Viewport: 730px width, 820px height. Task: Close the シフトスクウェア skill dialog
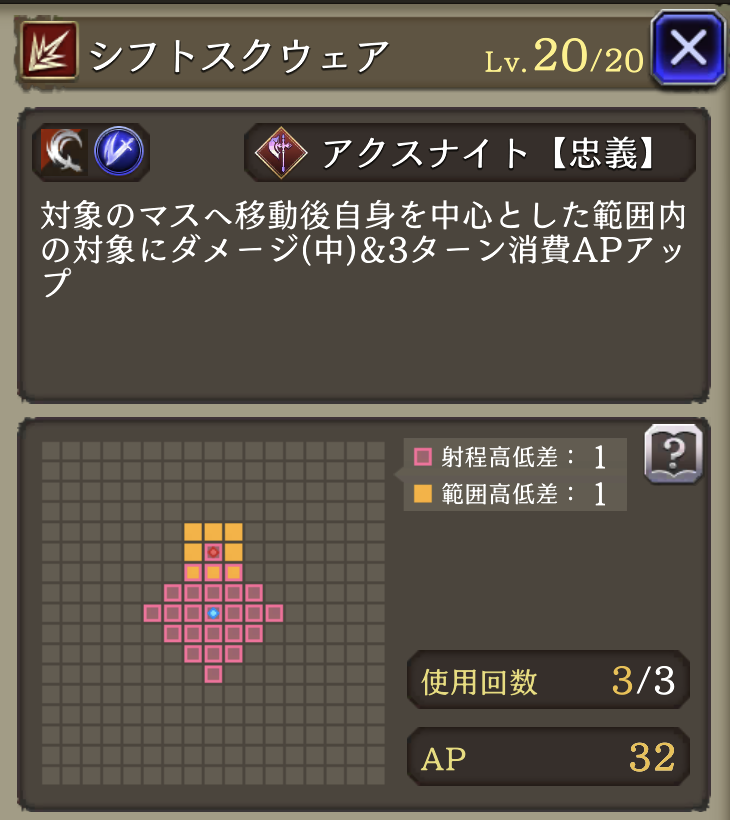(x=687, y=47)
